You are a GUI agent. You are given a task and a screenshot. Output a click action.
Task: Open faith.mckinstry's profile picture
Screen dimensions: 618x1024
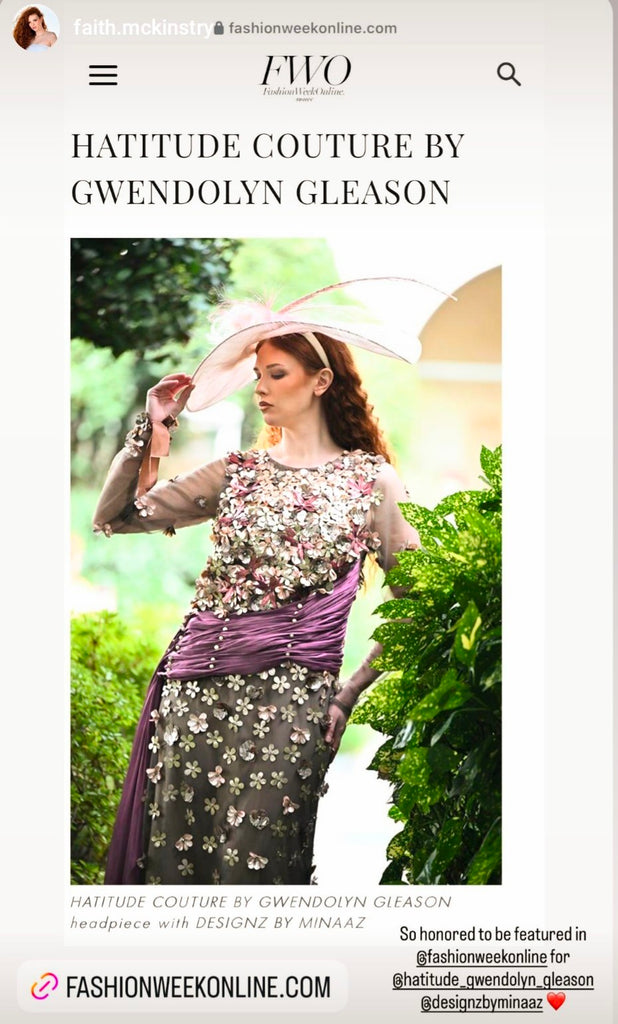35,28
